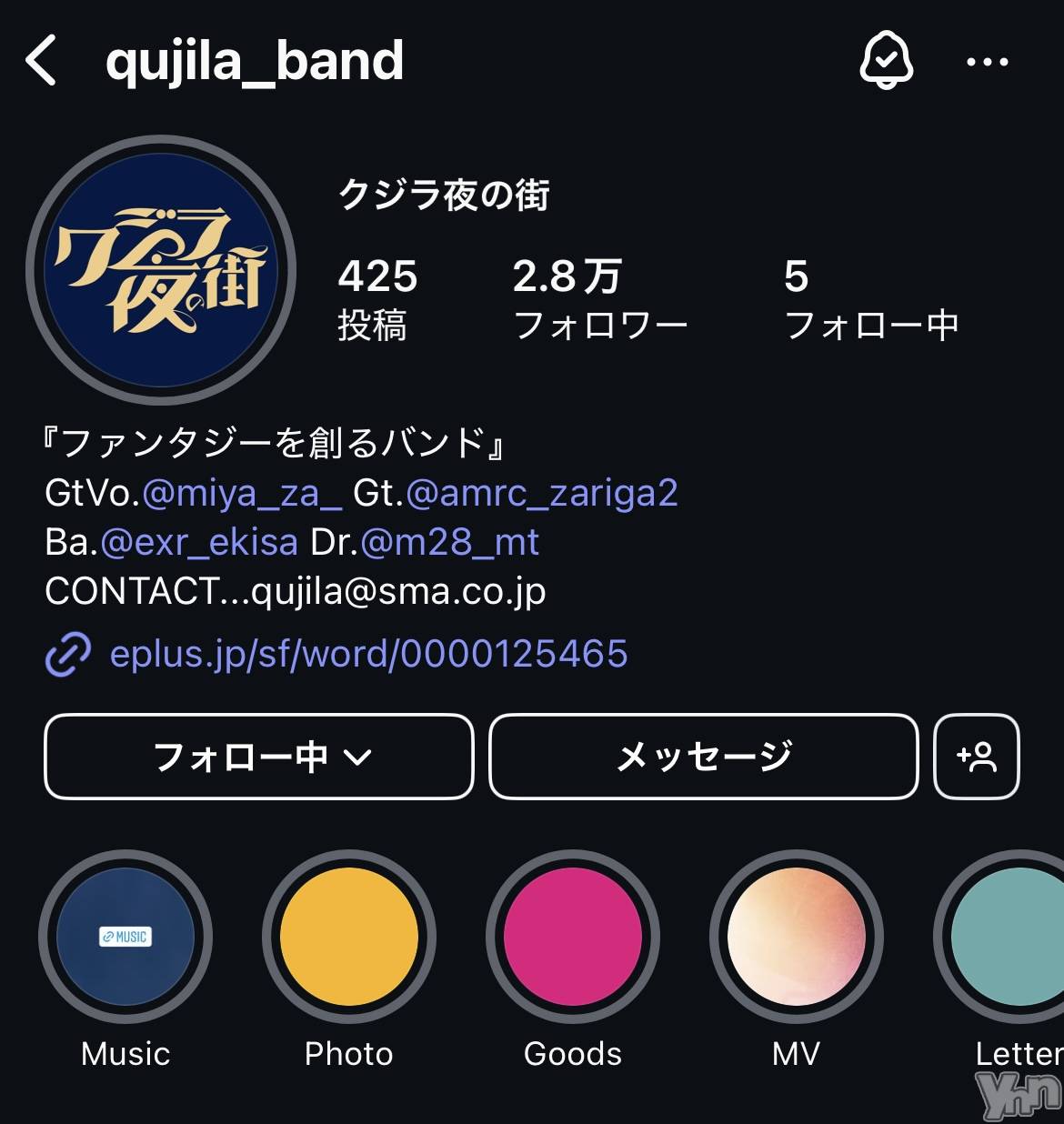Open the three-dot overflow menu
Image resolution: width=1064 pixels, height=1124 pixels.
987,62
